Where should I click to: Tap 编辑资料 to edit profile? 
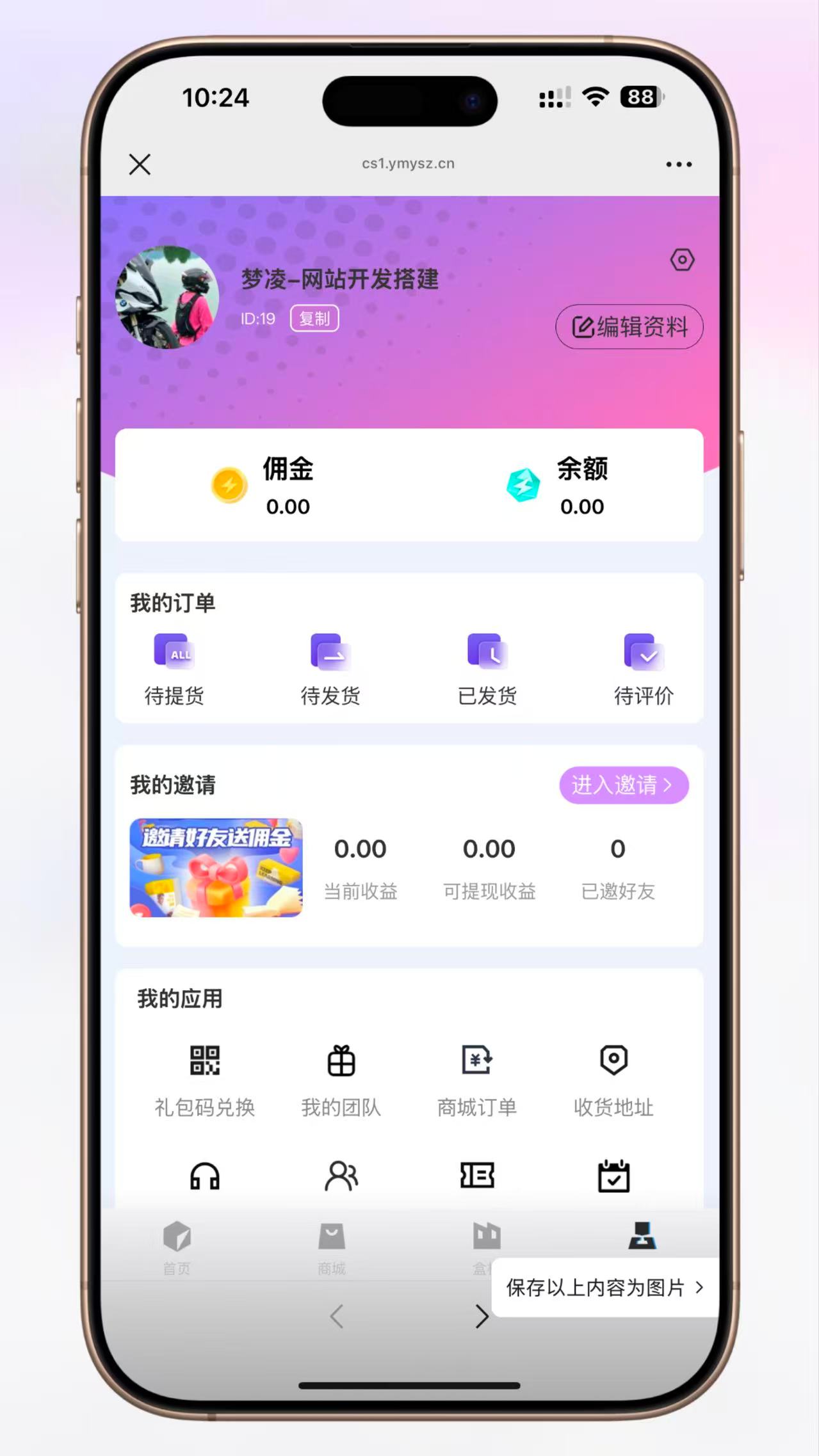pos(629,327)
